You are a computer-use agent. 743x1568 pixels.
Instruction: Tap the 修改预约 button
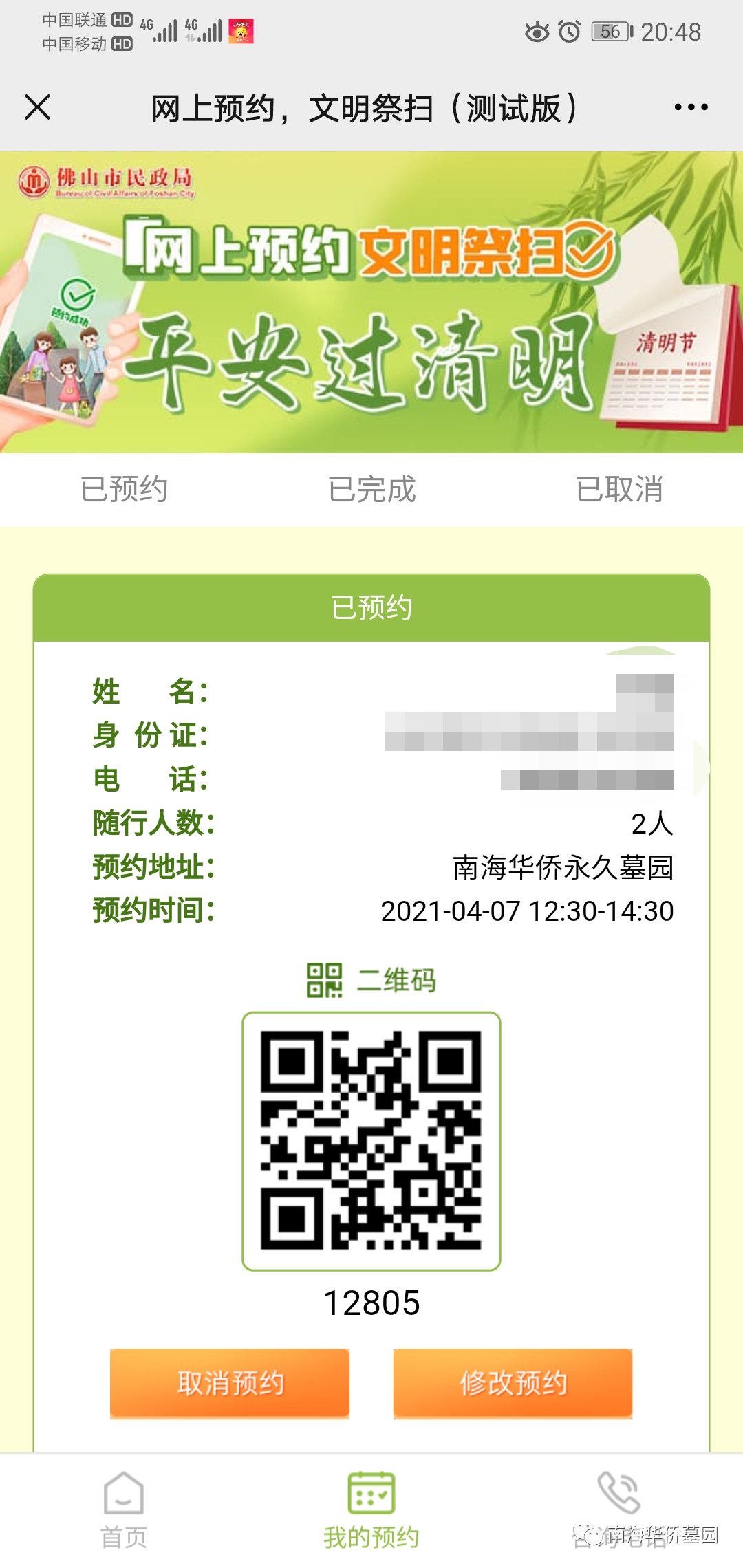click(513, 1382)
